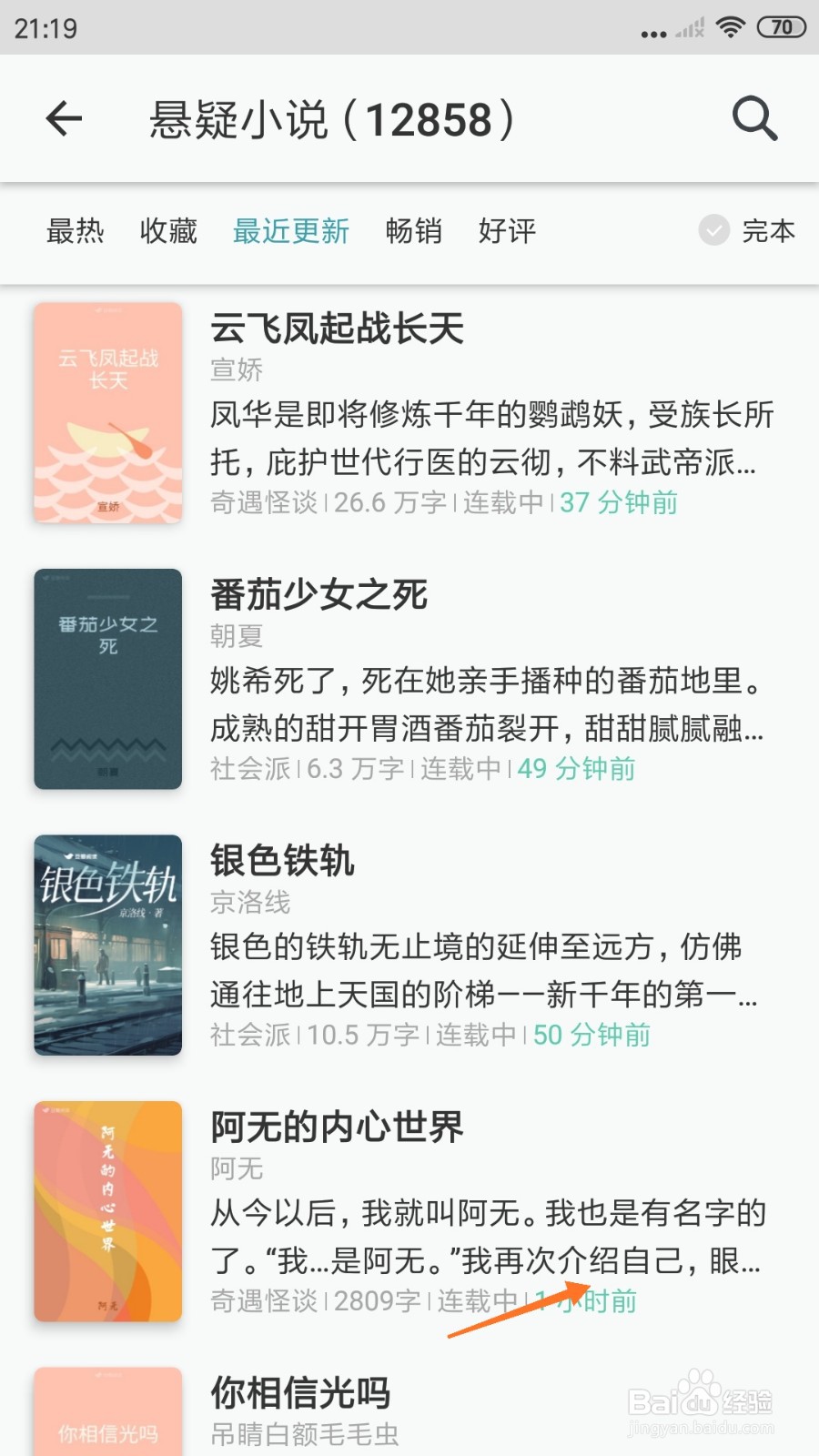
Task: Tap the 银色铁轨 book cover
Action: click(106, 945)
